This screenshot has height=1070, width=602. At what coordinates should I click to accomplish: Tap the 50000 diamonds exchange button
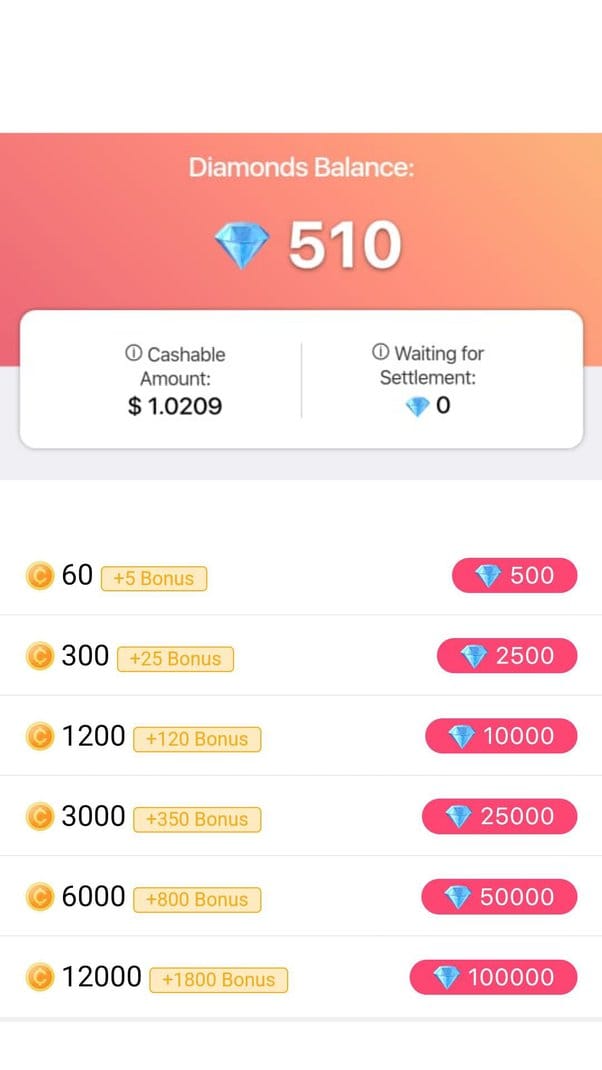pyautogui.click(x=499, y=897)
